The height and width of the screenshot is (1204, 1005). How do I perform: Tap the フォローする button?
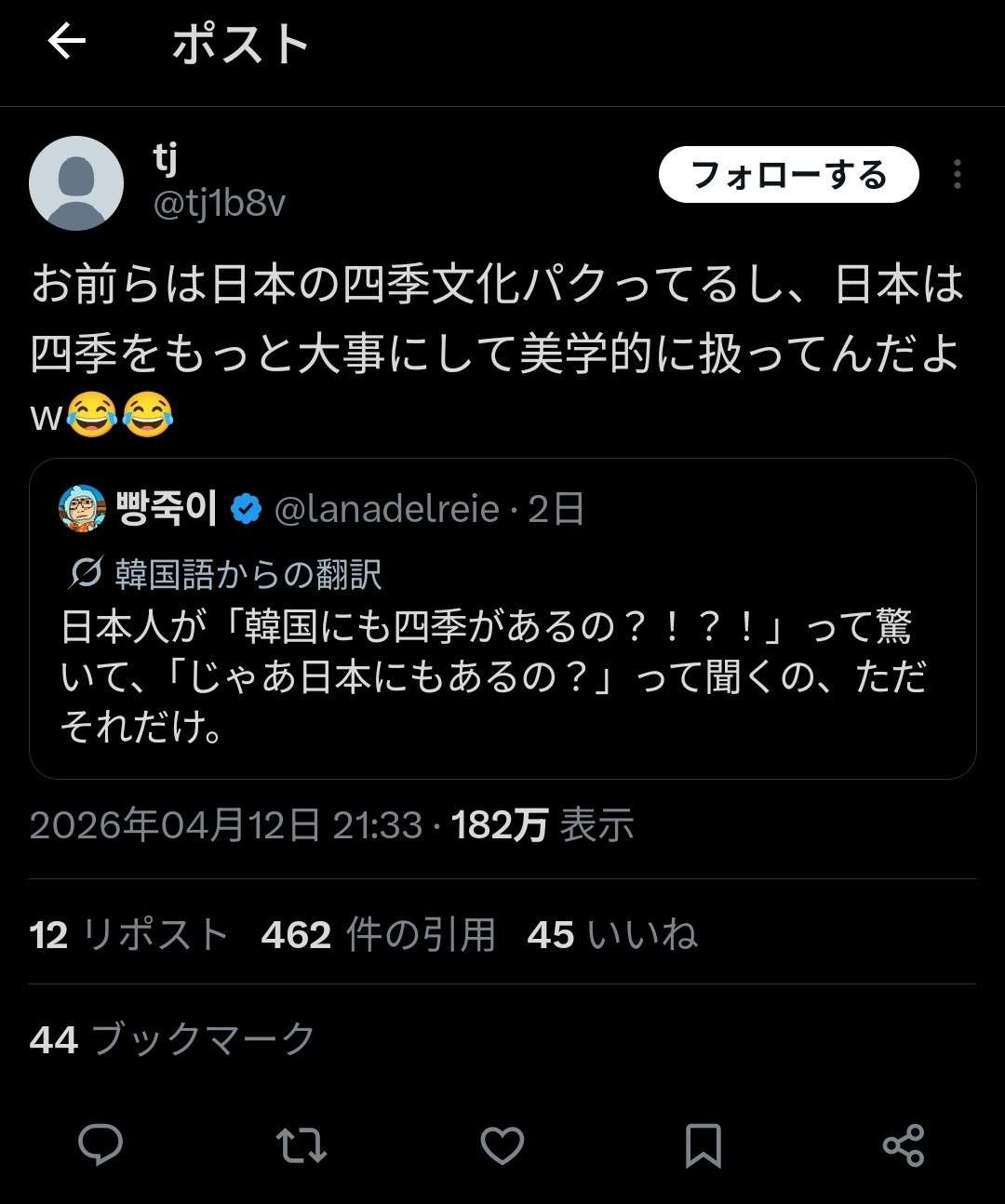pos(788,175)
